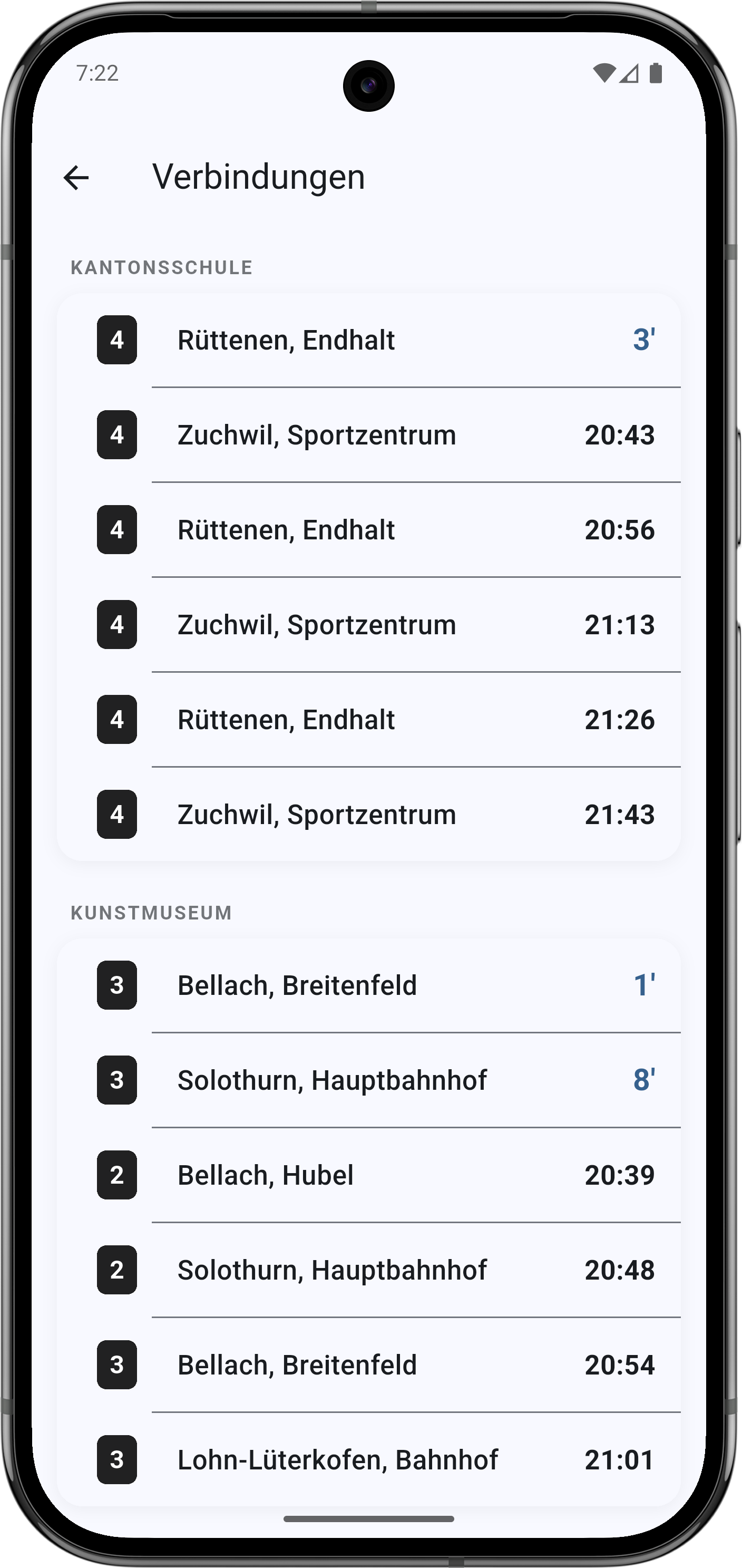
Task: Tap the line 3 badge beside Solothurn, Hauptbahnhof
Action: click(117, 1081)
